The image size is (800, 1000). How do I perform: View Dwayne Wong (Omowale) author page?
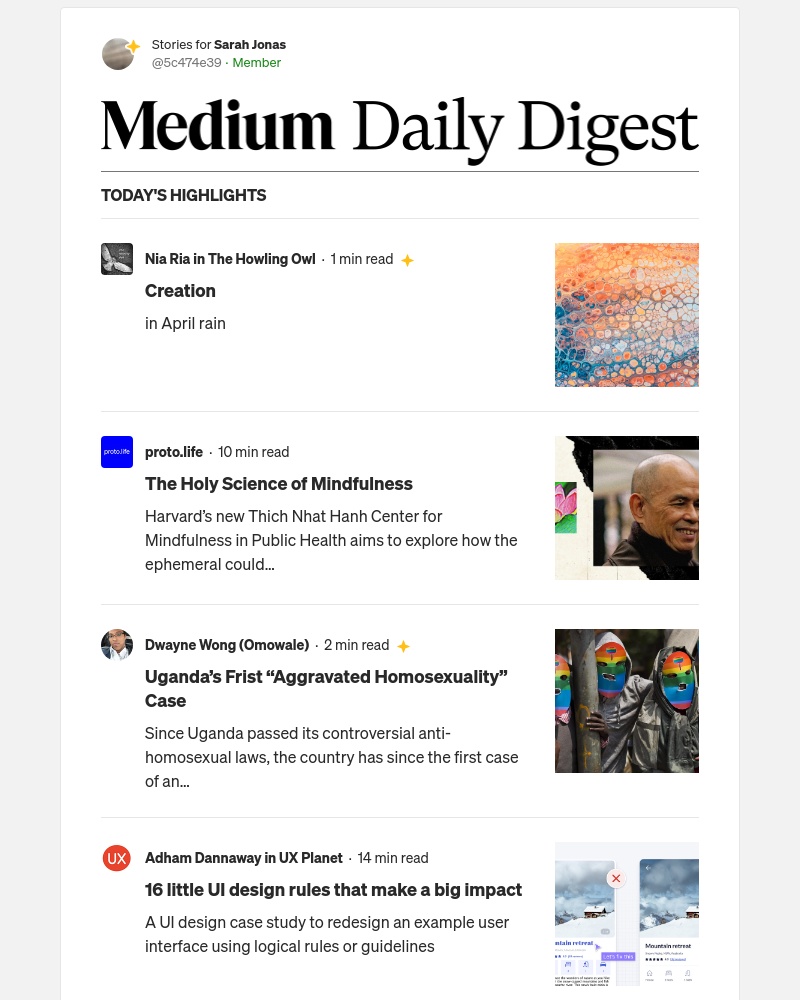point(227,645)
